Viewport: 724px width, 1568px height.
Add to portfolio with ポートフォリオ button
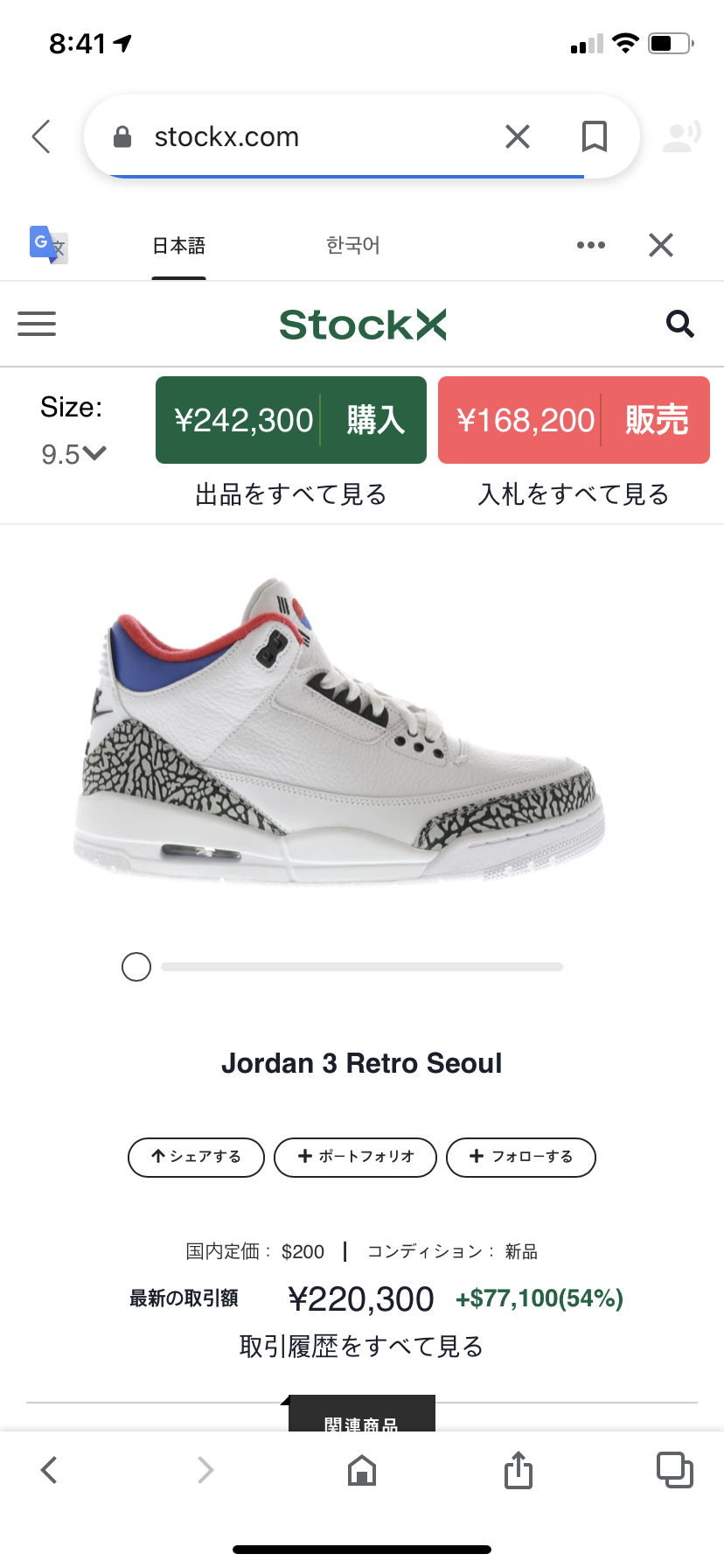click(355, 1157)
